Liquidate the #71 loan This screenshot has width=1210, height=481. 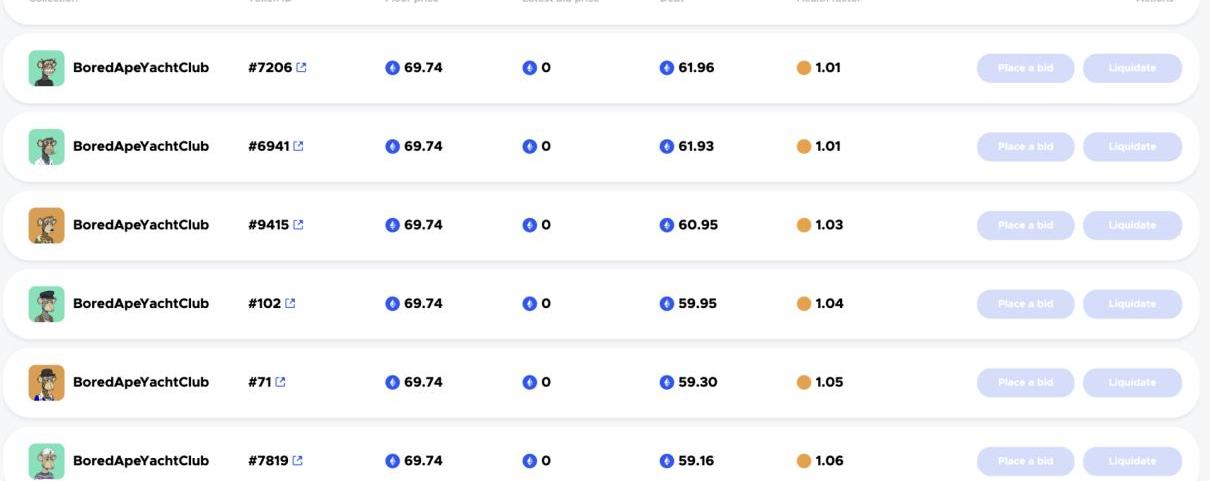tap(1132, 382)
